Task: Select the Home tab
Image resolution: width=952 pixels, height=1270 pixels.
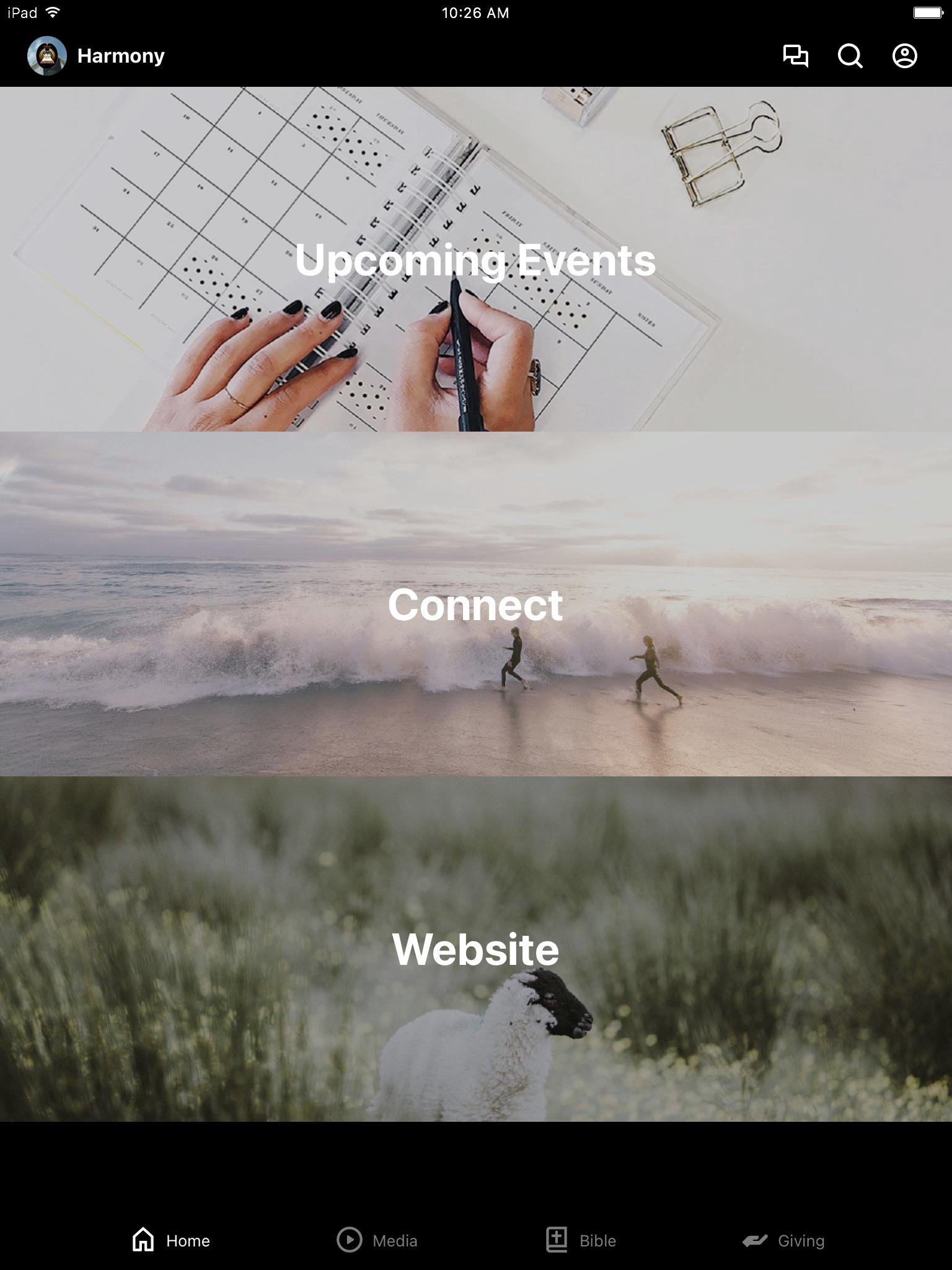Action: 171,1240
